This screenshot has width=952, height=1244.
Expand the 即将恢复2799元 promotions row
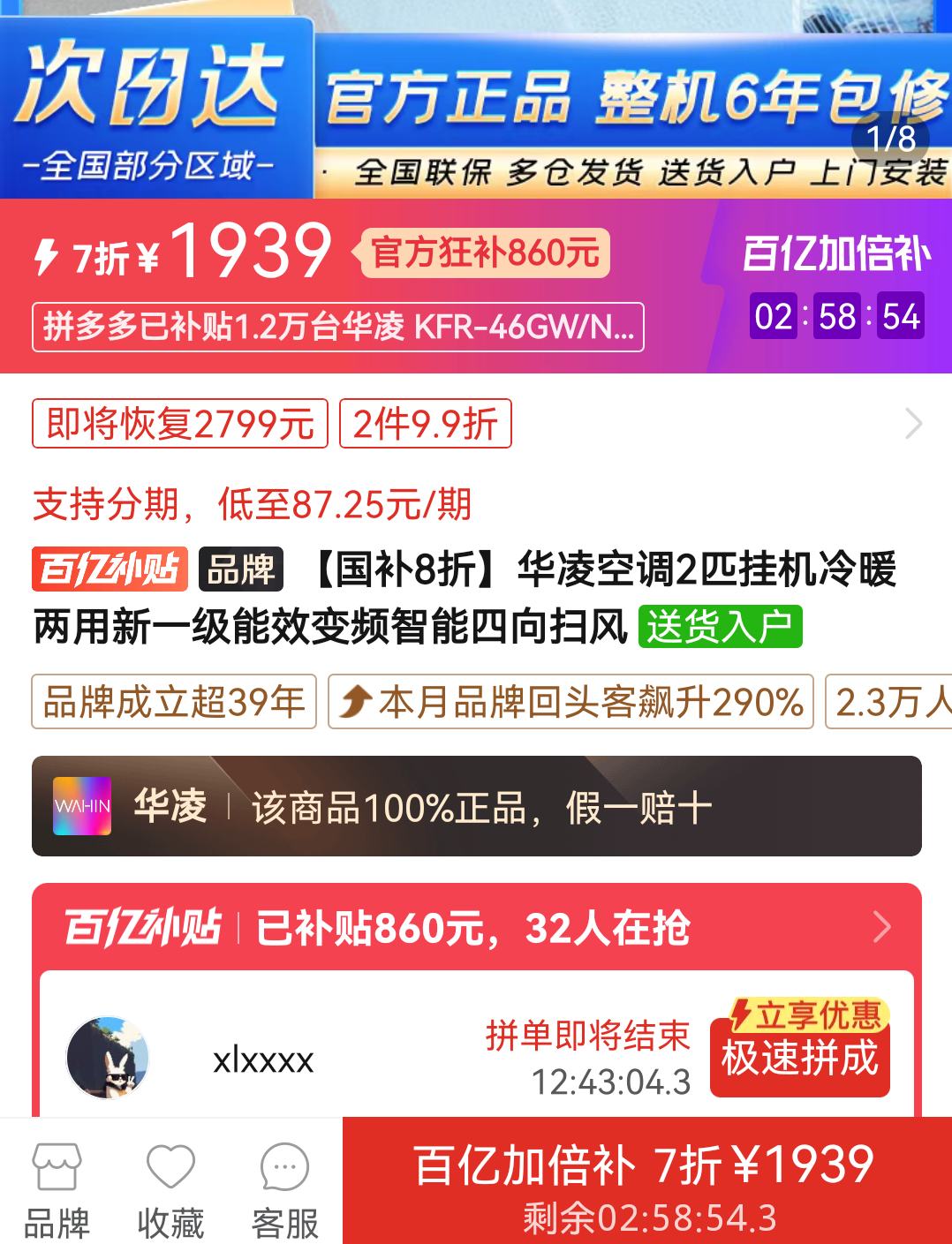coord(913,425)
